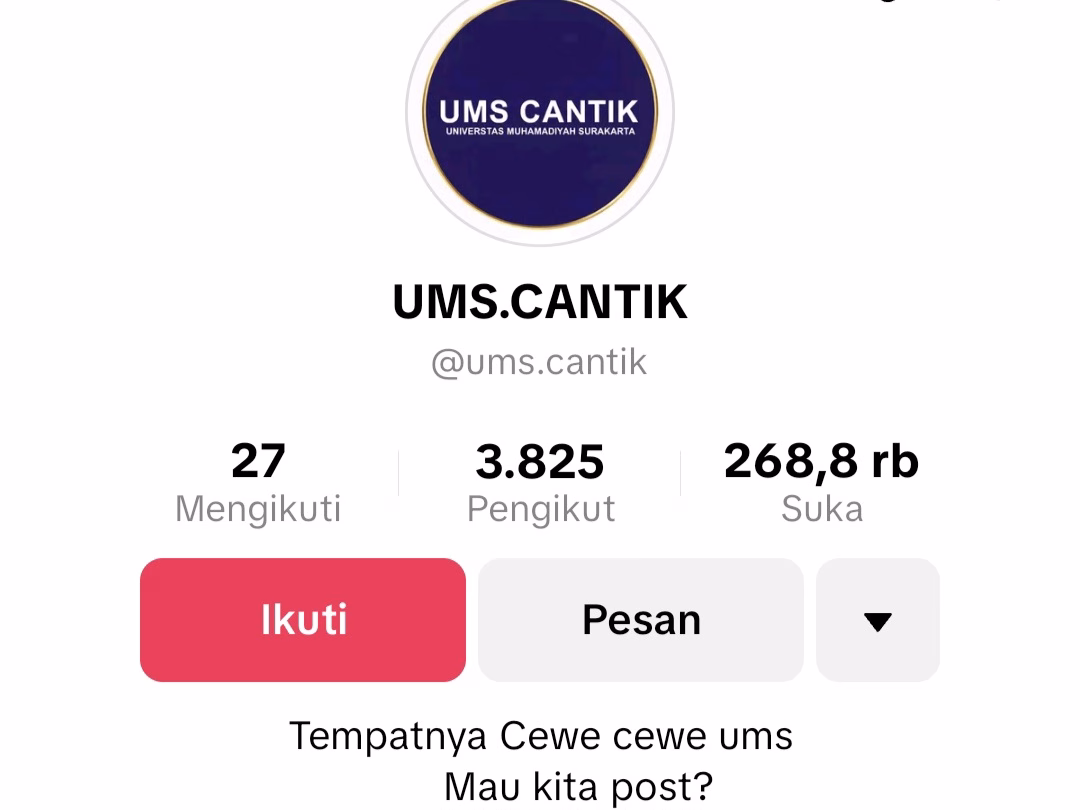1080x810 pixels.
Task: Open the UMS CANTIK profile picture
Action: click(540, 113)
